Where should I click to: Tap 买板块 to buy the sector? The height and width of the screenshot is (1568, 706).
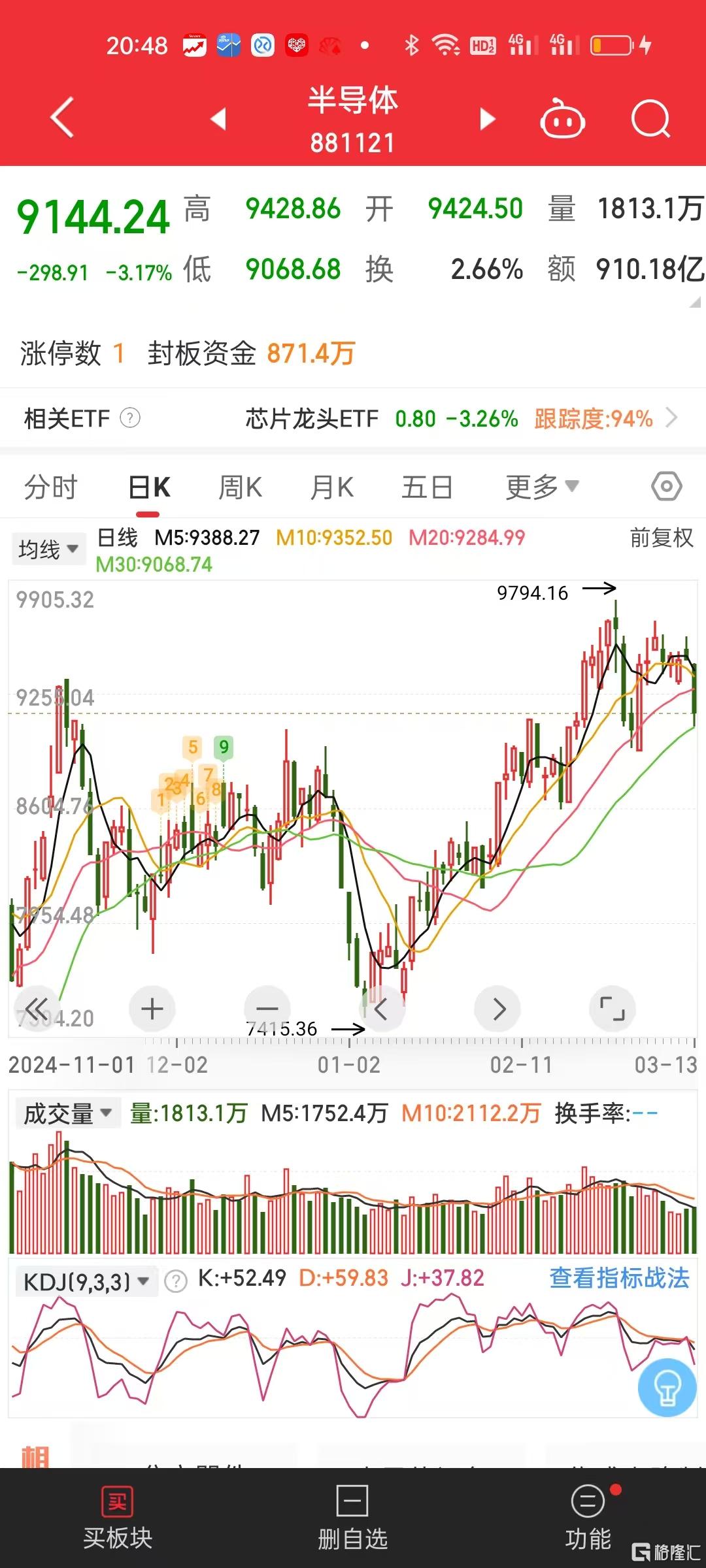[118, 1520]
